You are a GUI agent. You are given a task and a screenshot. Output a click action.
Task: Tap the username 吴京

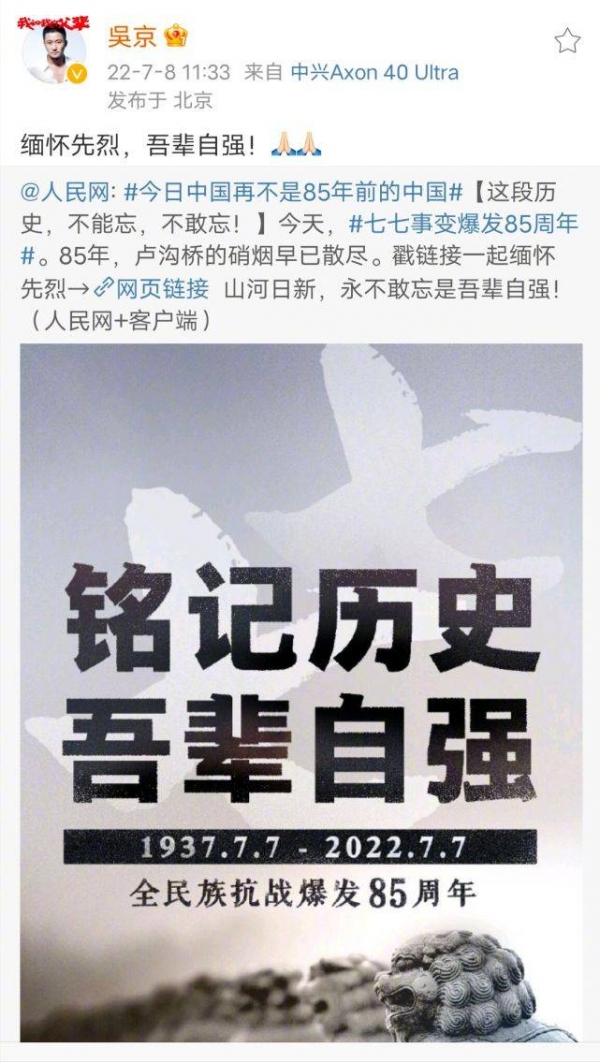tap(131, 36)
